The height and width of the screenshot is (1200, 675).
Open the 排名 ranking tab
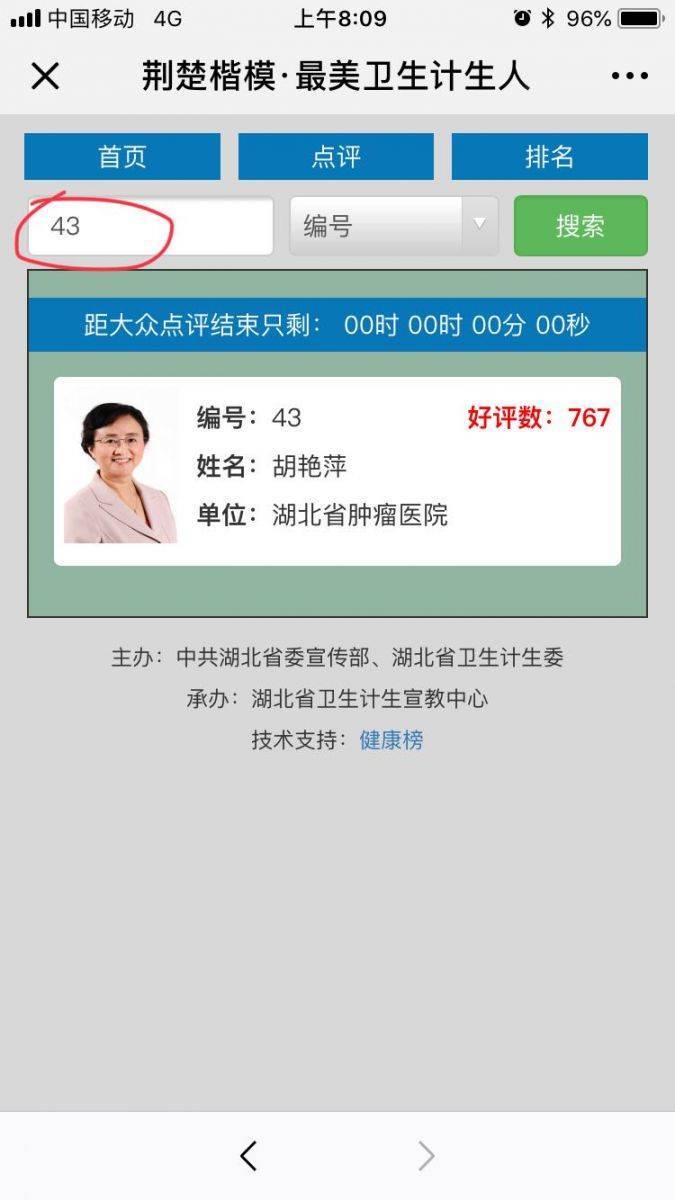[x=549, y=157]
